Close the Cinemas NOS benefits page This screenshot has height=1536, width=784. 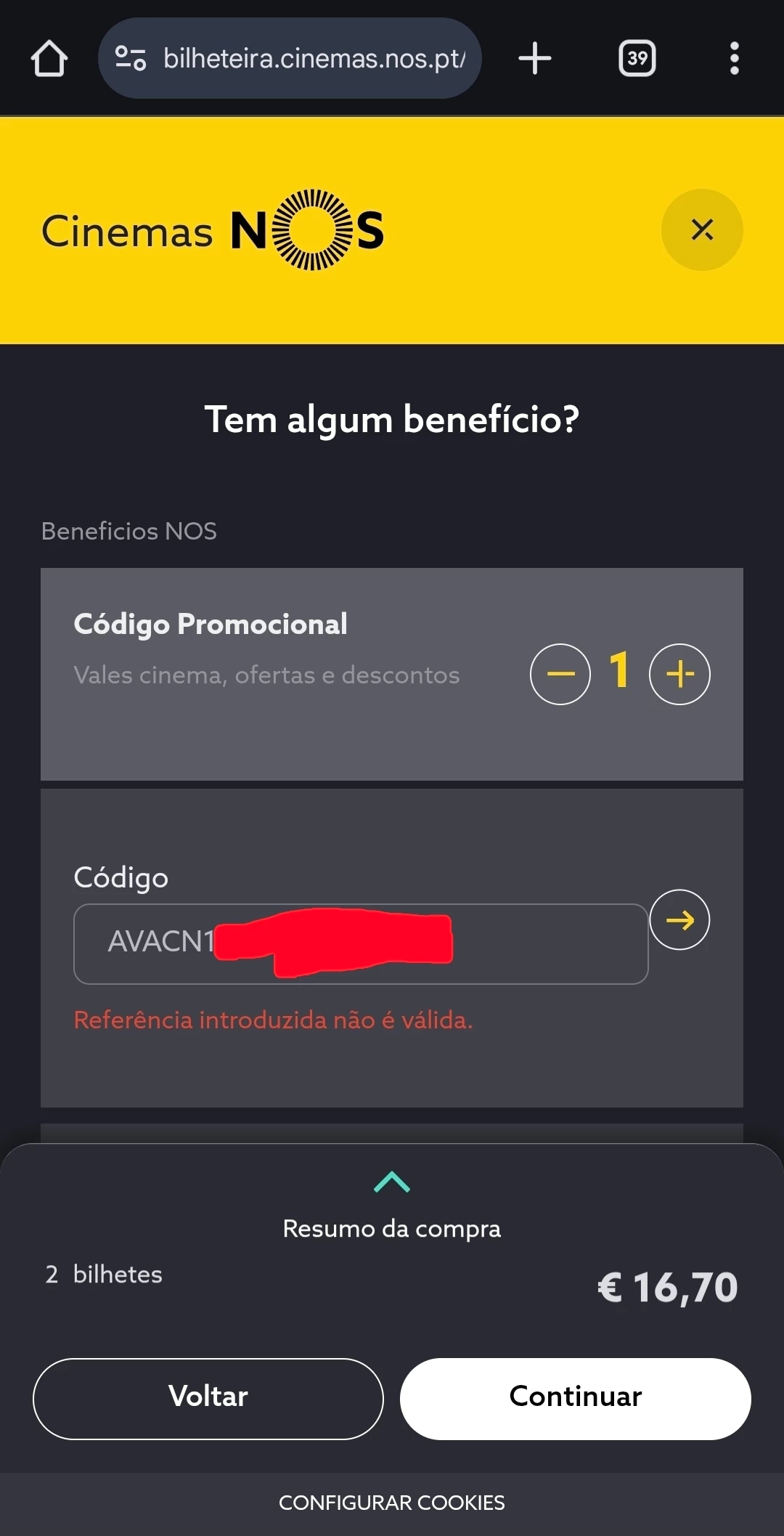[701, 230]
